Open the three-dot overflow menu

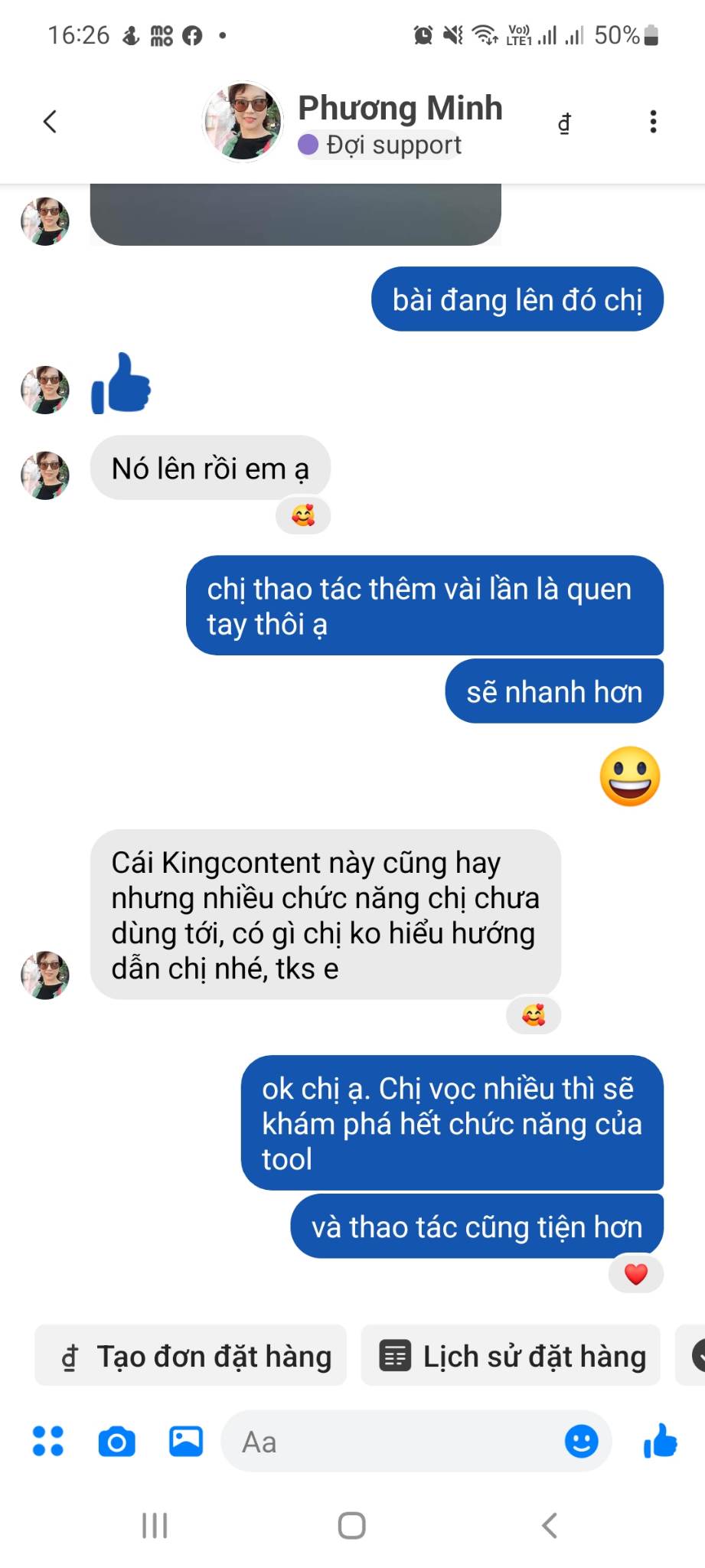(x=653, y=122)
